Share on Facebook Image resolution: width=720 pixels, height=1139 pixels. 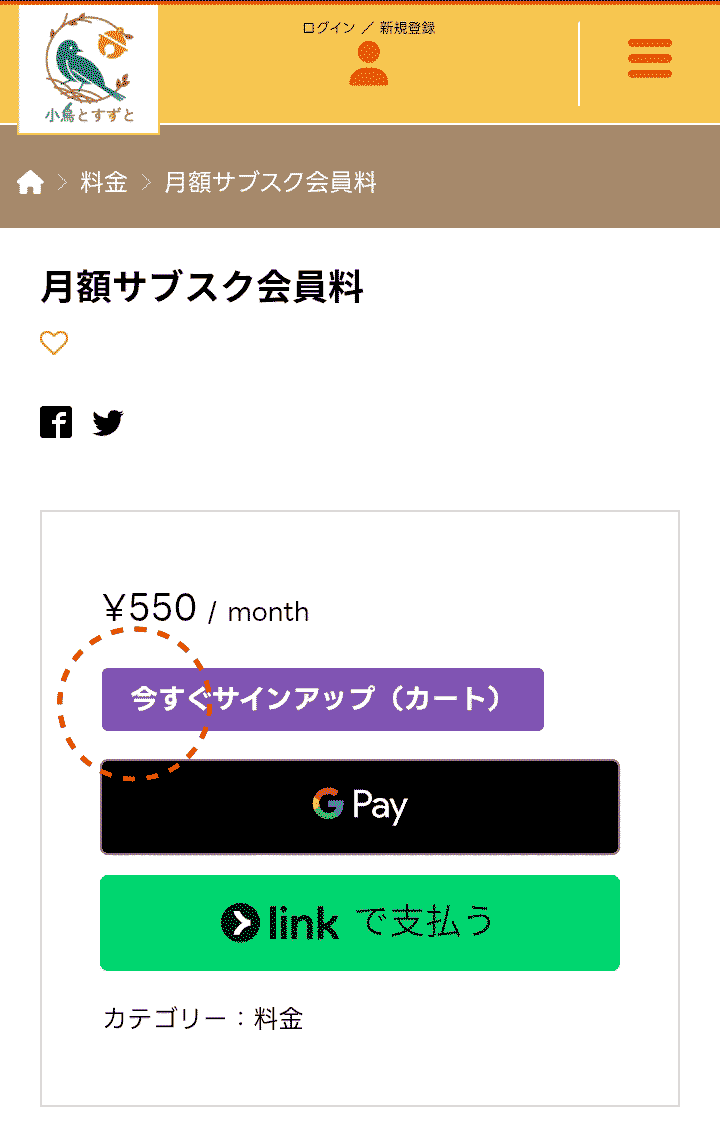pyautogui.click(x=56, y=422)
